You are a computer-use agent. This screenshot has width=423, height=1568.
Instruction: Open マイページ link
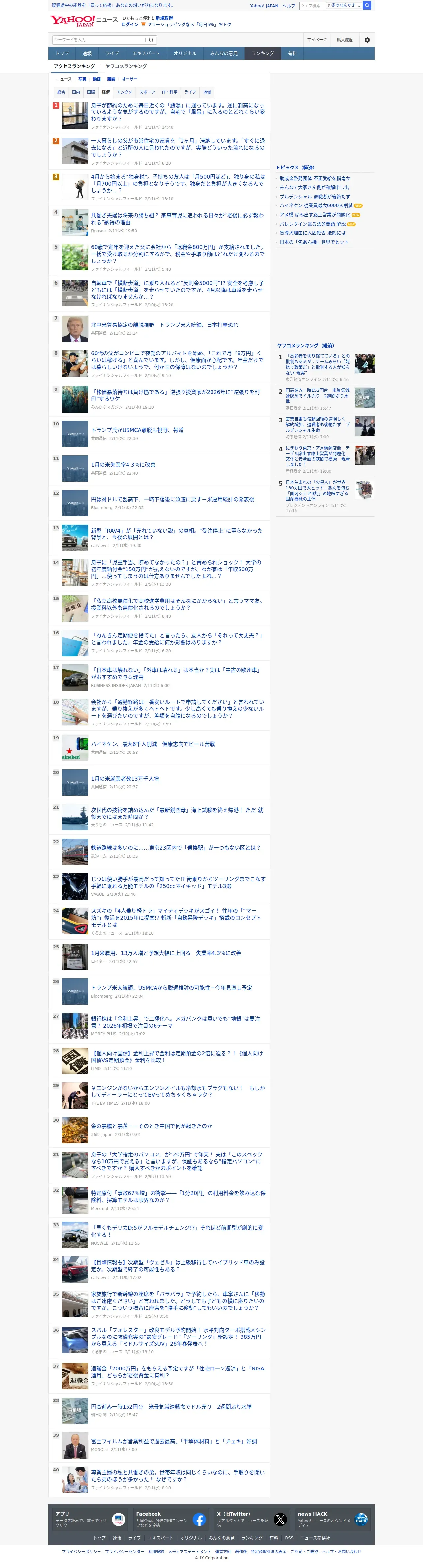tap(317, 40)
